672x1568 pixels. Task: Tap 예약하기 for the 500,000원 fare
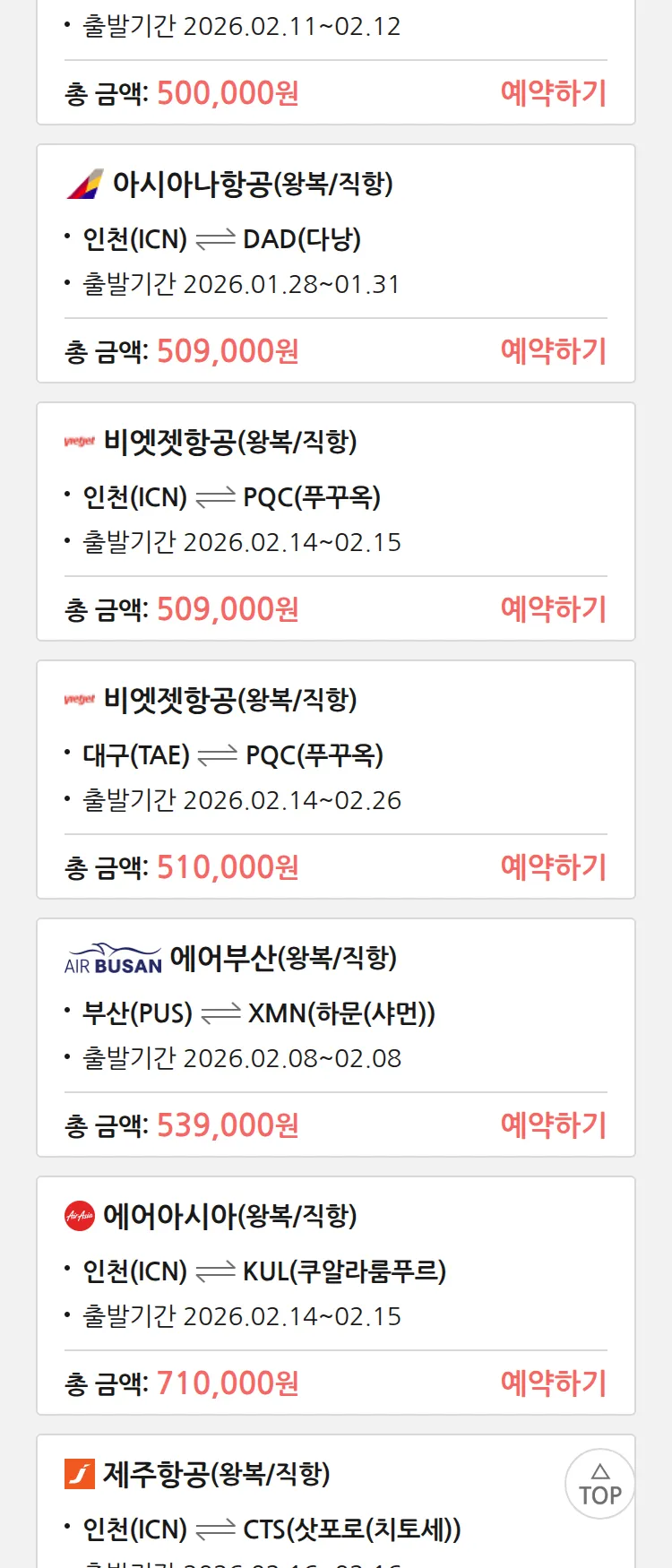(x=553, y=93)
